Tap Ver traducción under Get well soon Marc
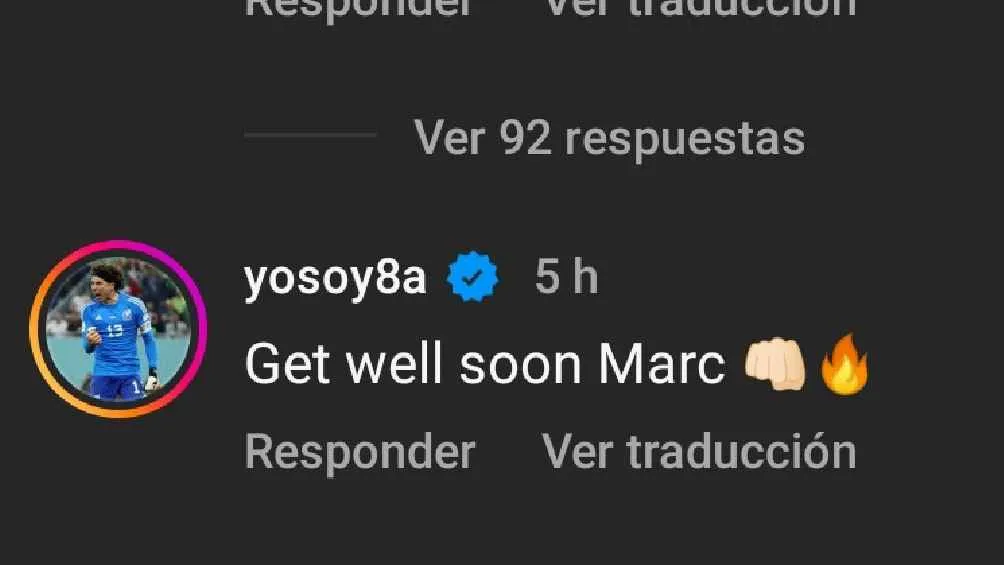The image size is (1004, 565). [699, 452]
